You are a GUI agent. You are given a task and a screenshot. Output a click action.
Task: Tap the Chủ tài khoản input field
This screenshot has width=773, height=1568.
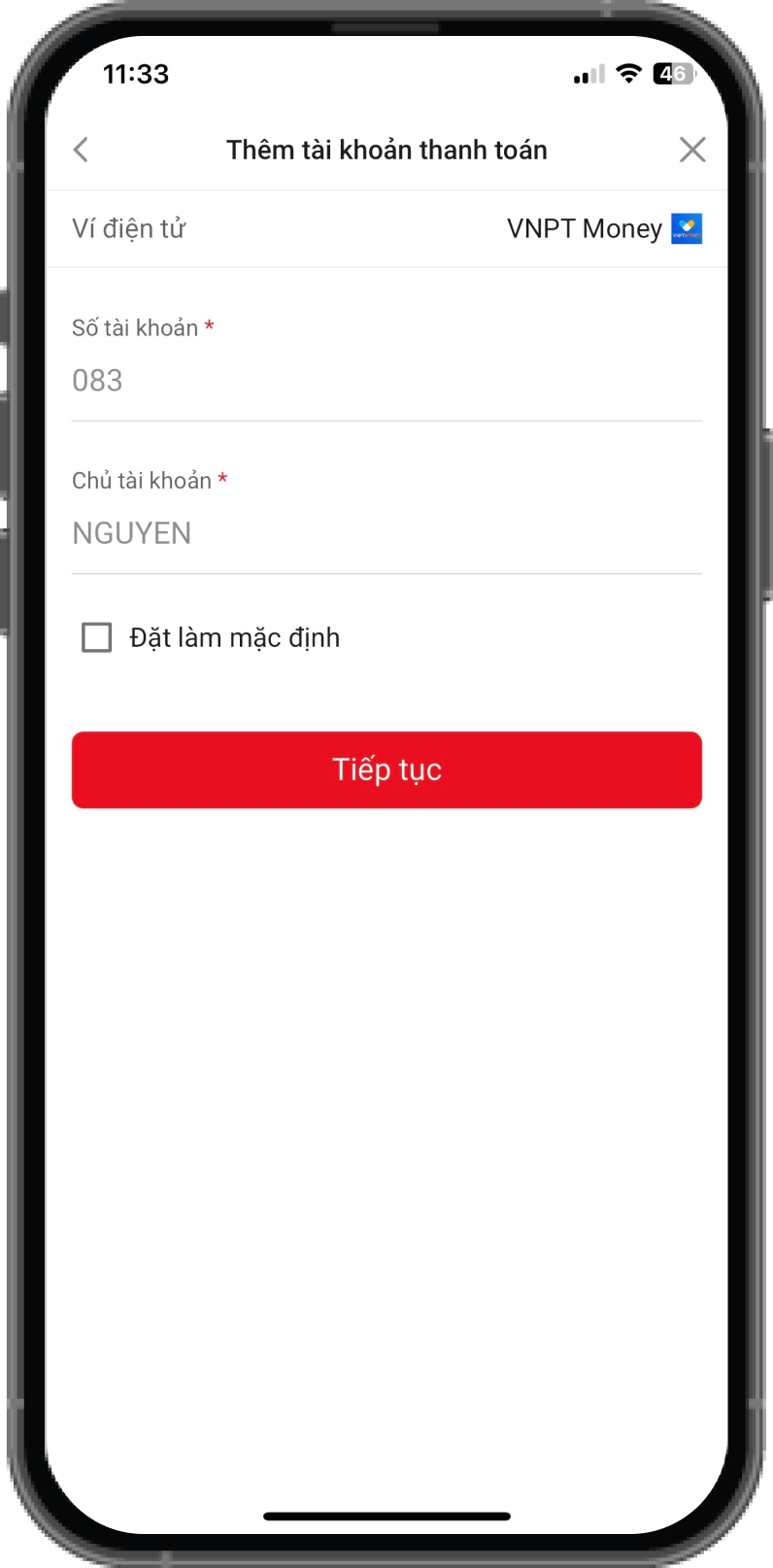pyautogui.click(x=386, y=533)
